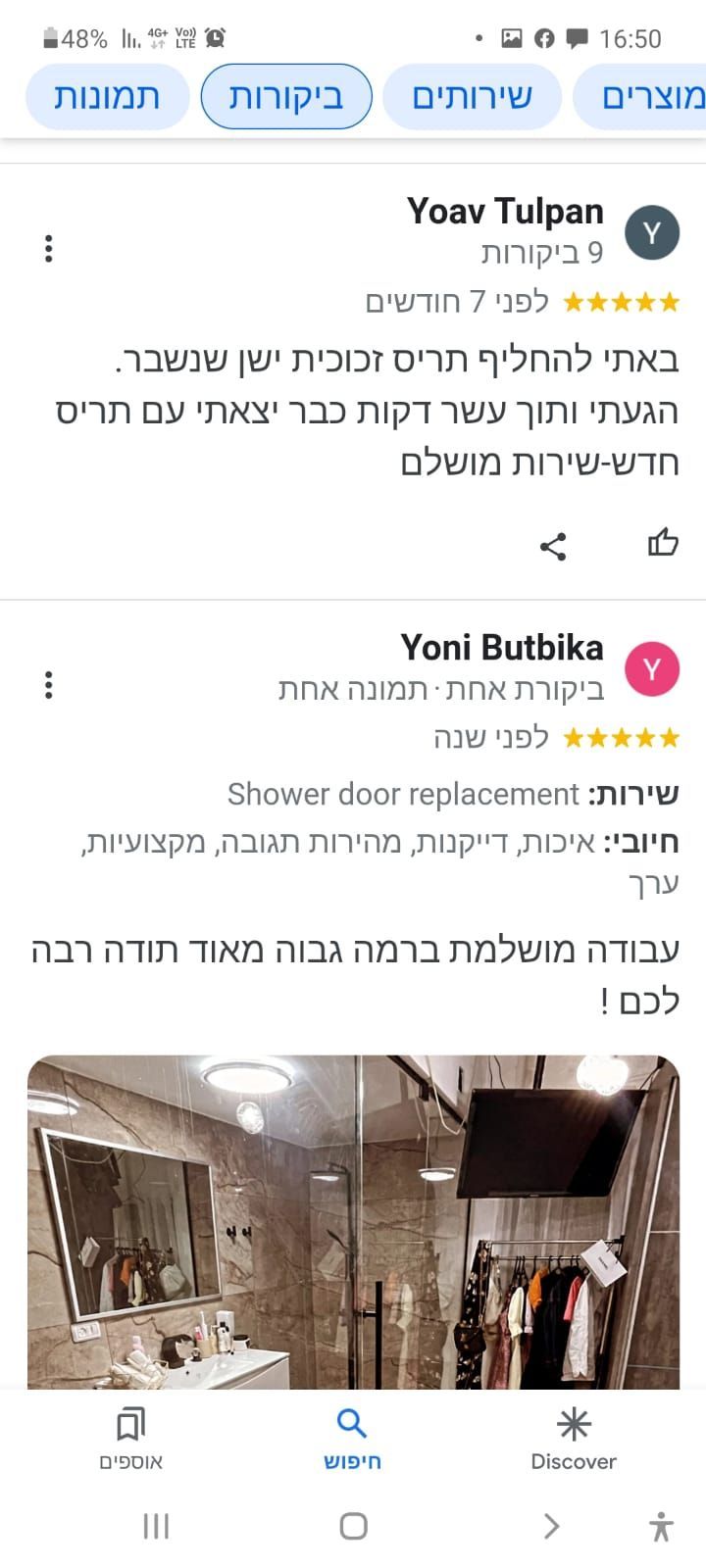Viewport: 706px width, 1568px height.
Task: Go to the Discover tab
Action: [574, 1438]
